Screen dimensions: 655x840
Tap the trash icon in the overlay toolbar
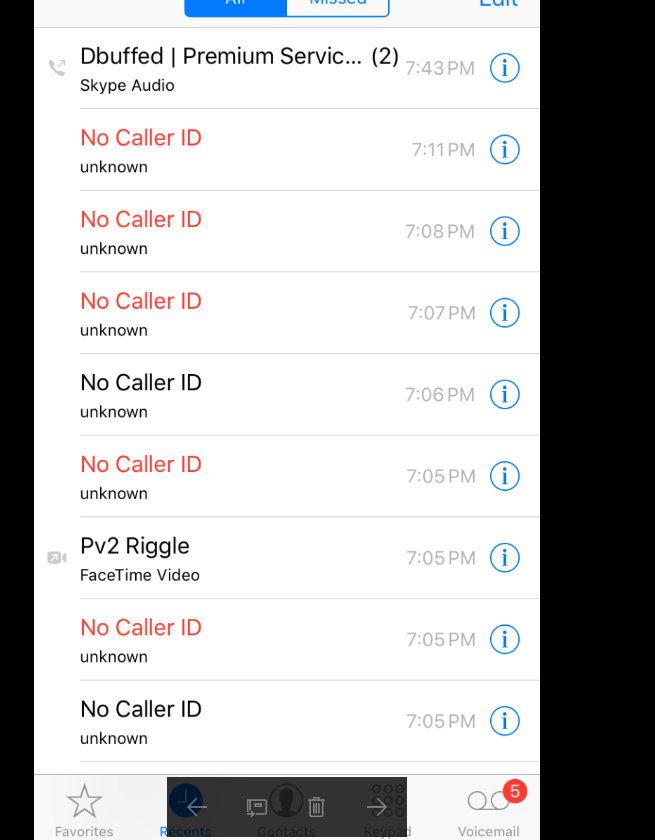pos(316,806)
